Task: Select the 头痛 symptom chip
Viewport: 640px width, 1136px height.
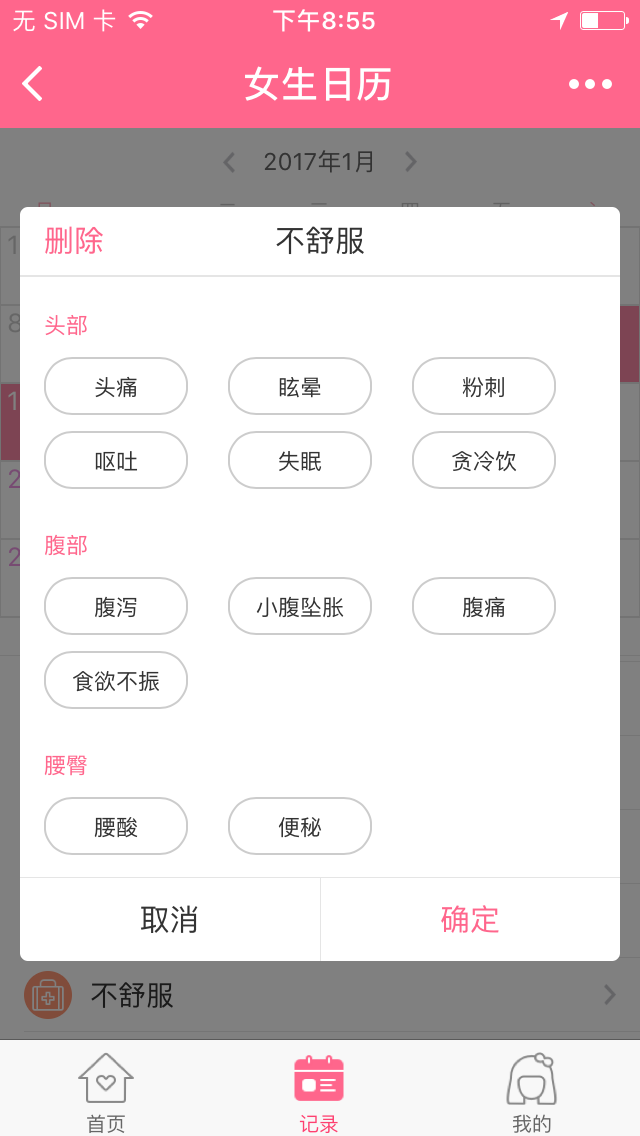Action: pos(116,387)
